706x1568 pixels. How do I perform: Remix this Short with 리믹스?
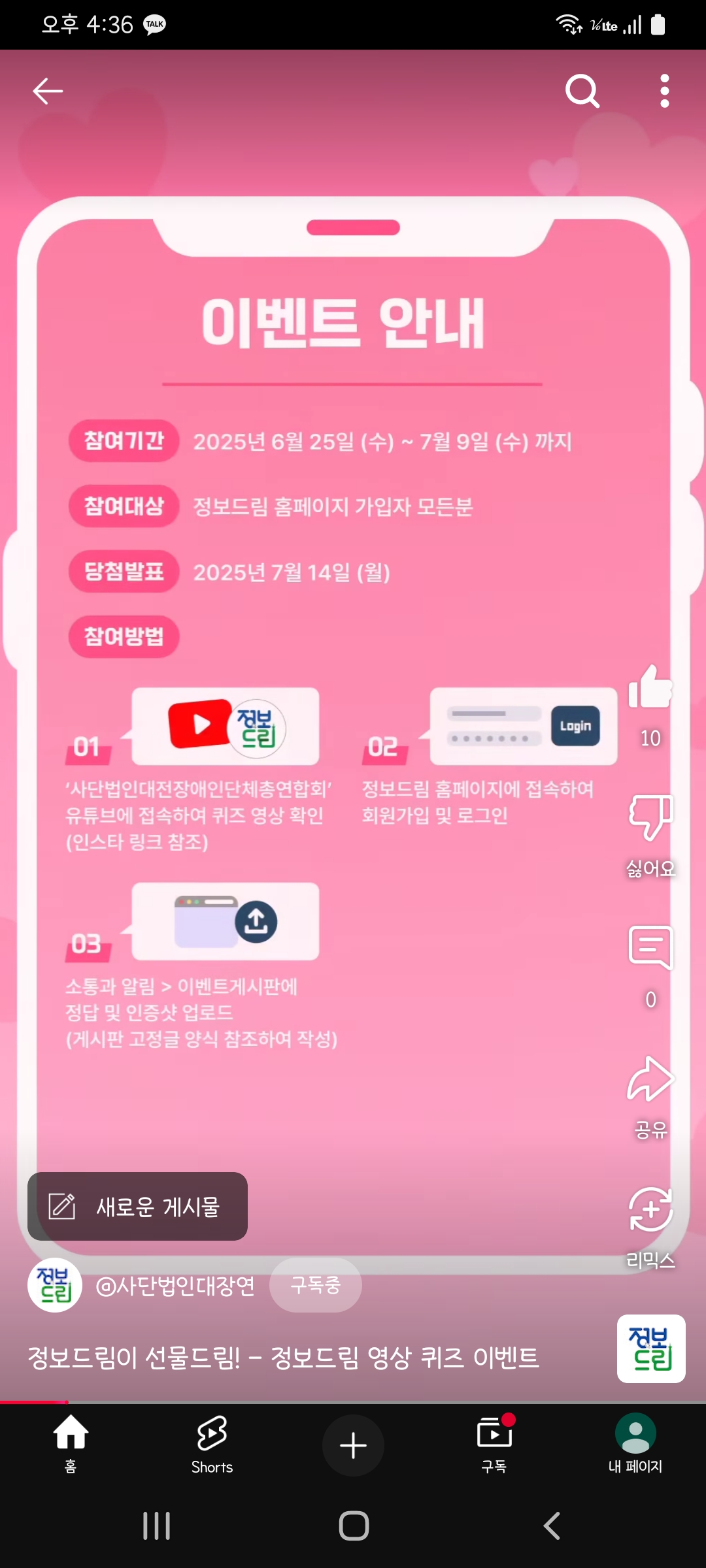[x=650, y=1210]
